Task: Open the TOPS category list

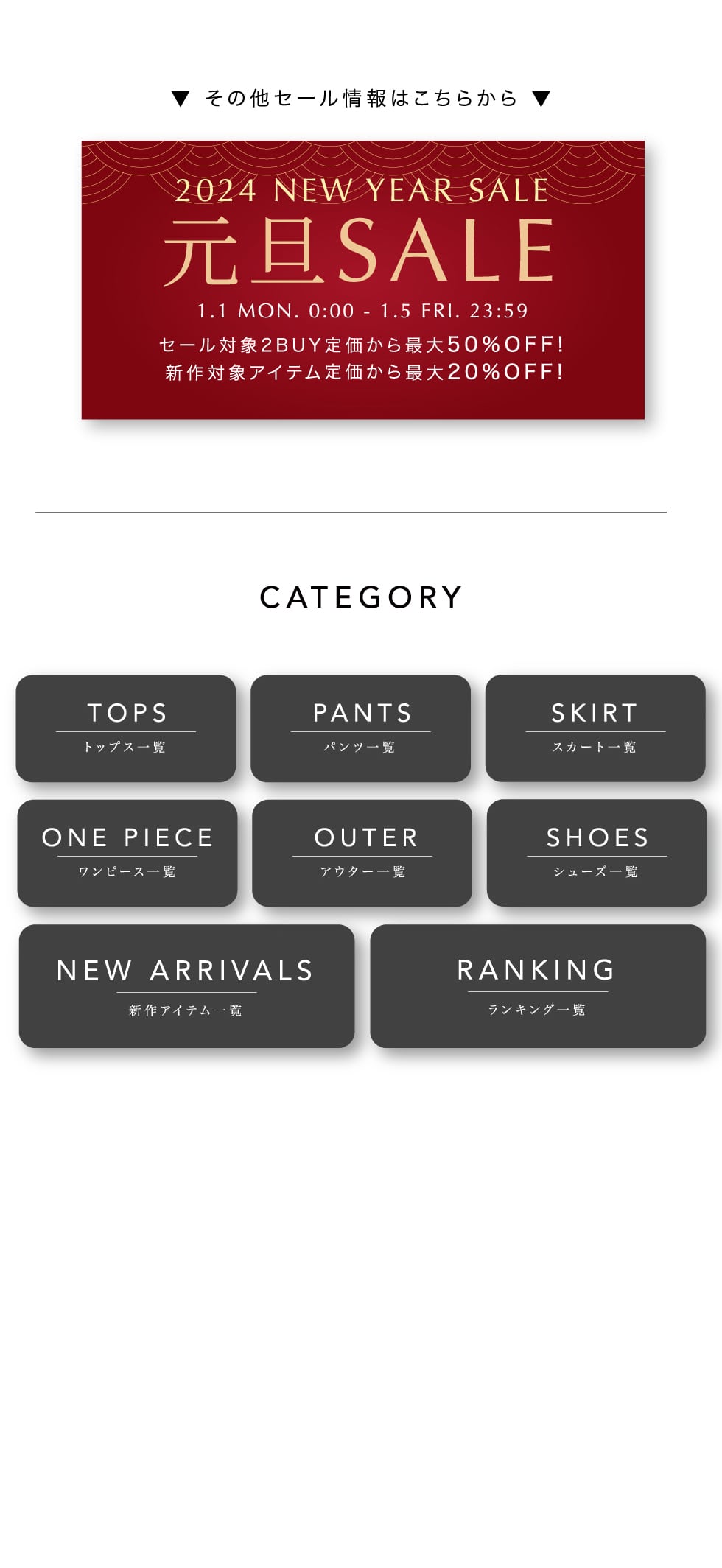Action: point(126,728)
